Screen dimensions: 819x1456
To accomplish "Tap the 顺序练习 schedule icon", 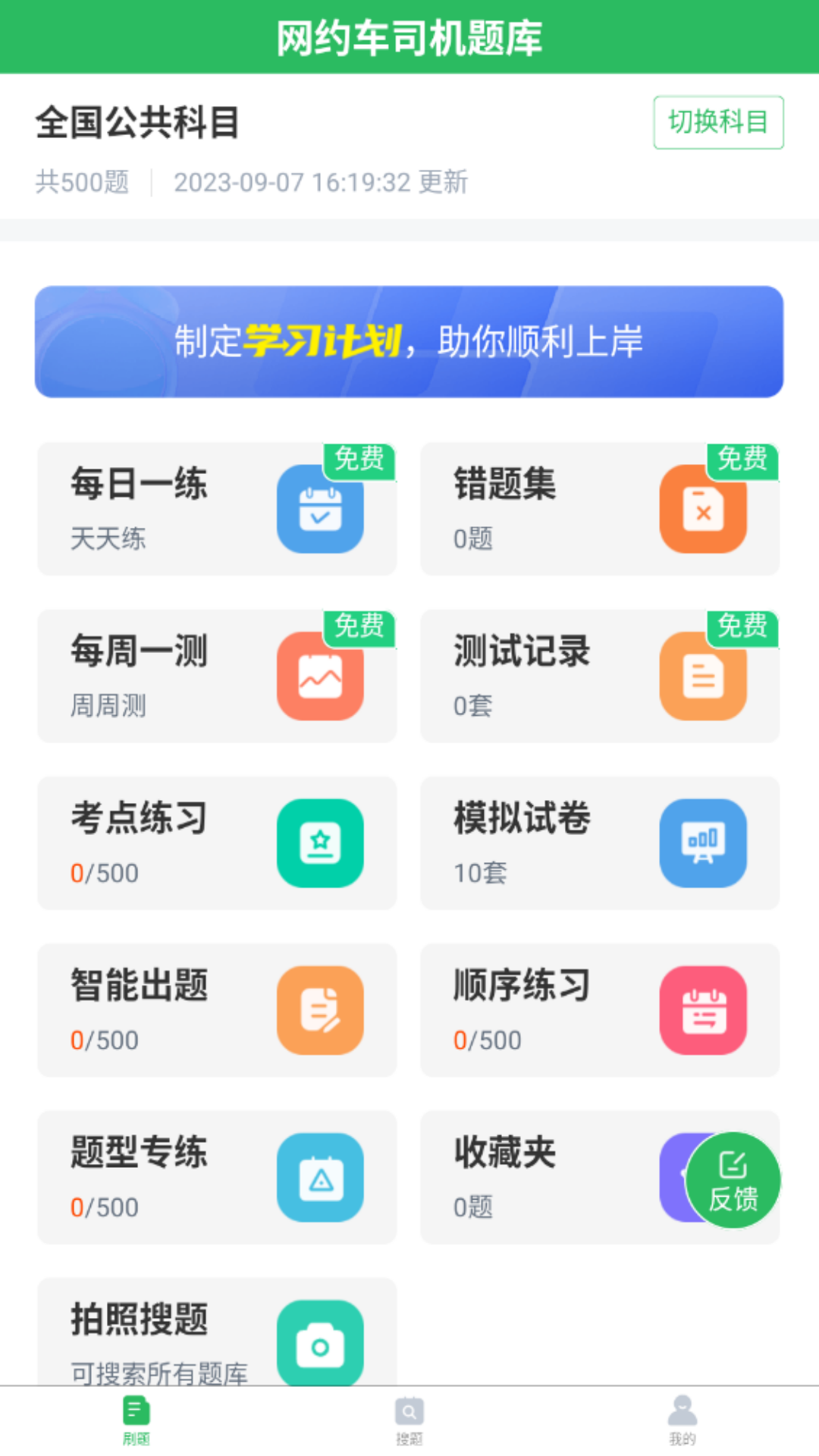I will tap(703, 1011).
